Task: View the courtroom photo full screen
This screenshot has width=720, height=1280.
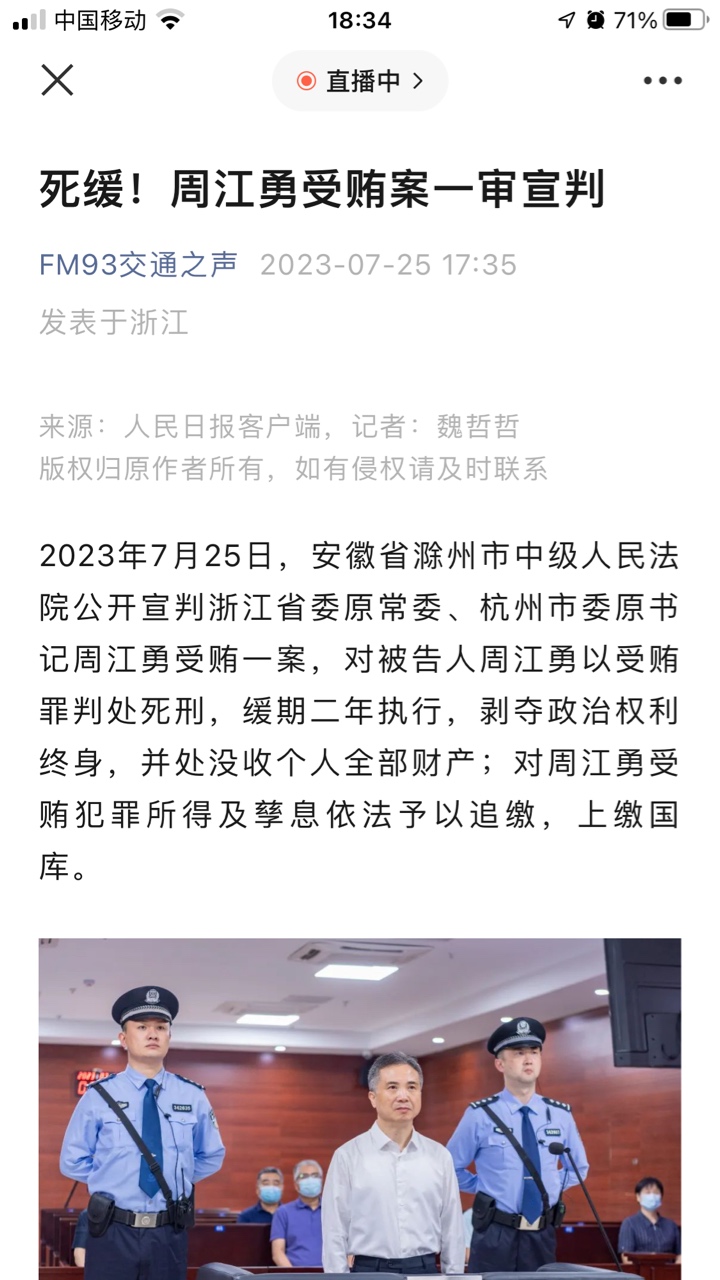Action: [360, 1108]
